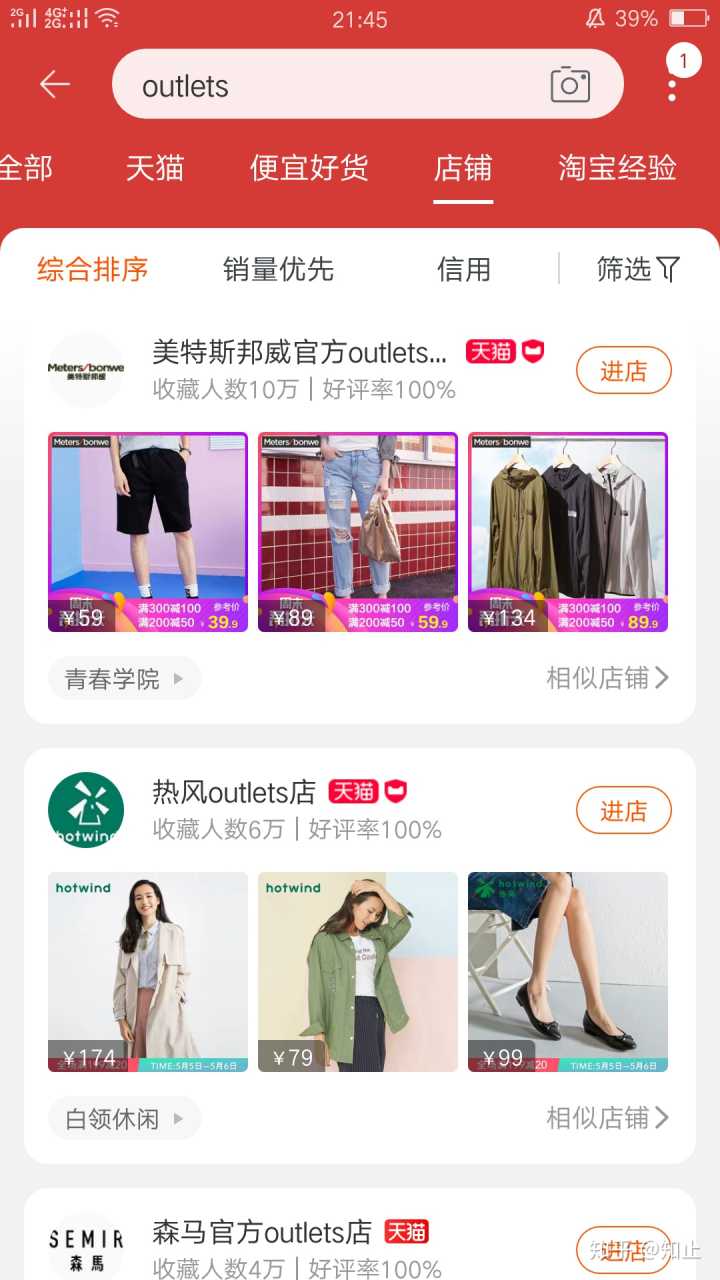Enter the 美特斯邦威 store via 进店
Viewport: 720px width, 1280px height.
coord(623,372)
